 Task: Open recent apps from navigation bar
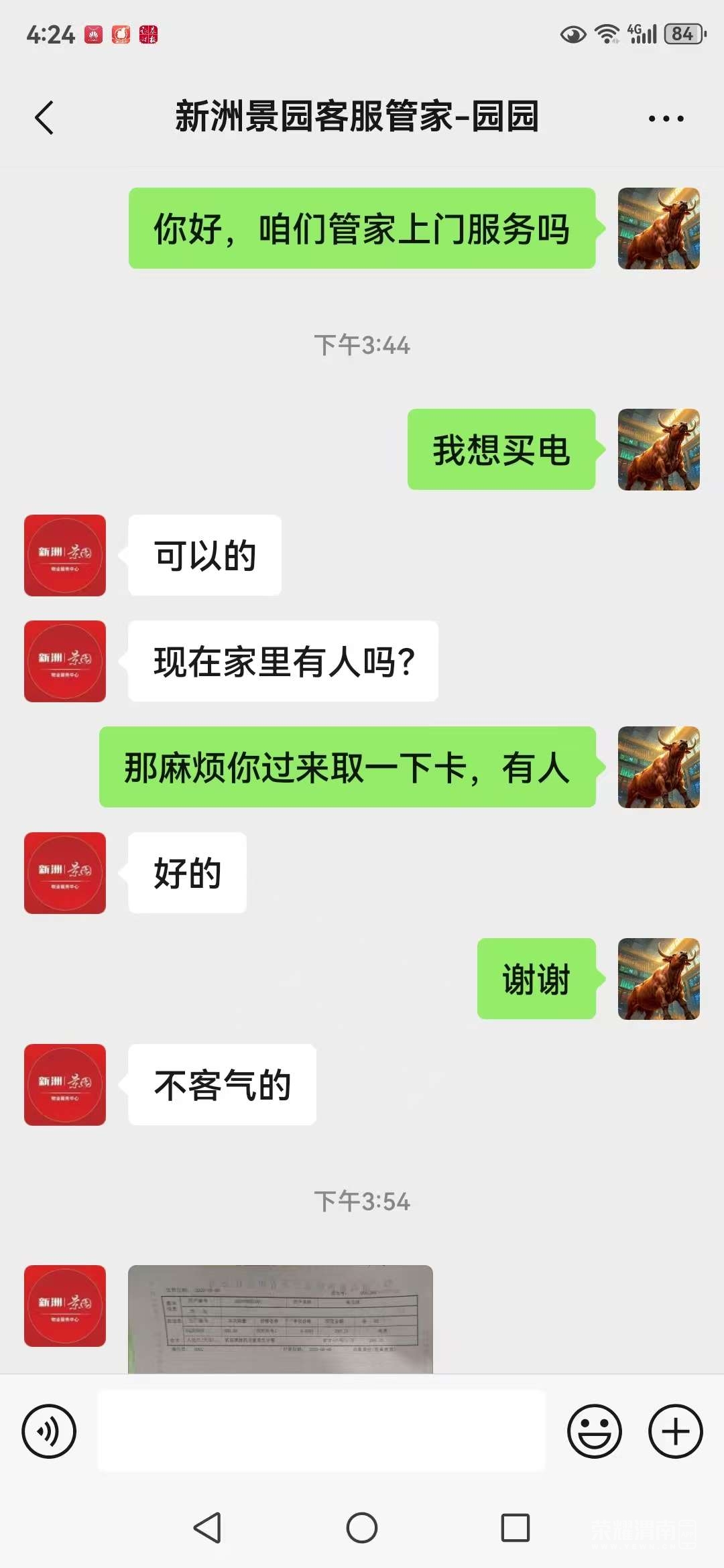516,1528
